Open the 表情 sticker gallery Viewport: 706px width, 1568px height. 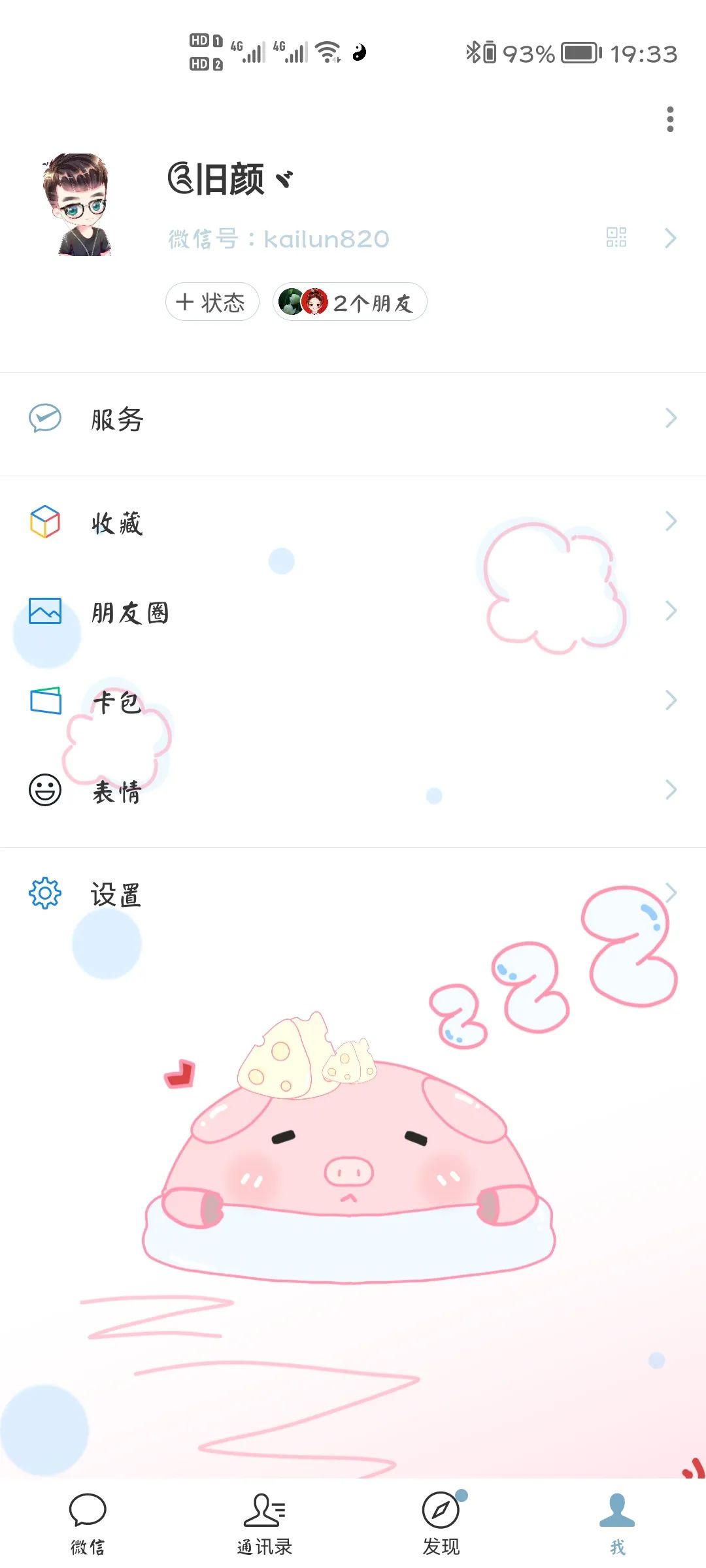(353, 791)
